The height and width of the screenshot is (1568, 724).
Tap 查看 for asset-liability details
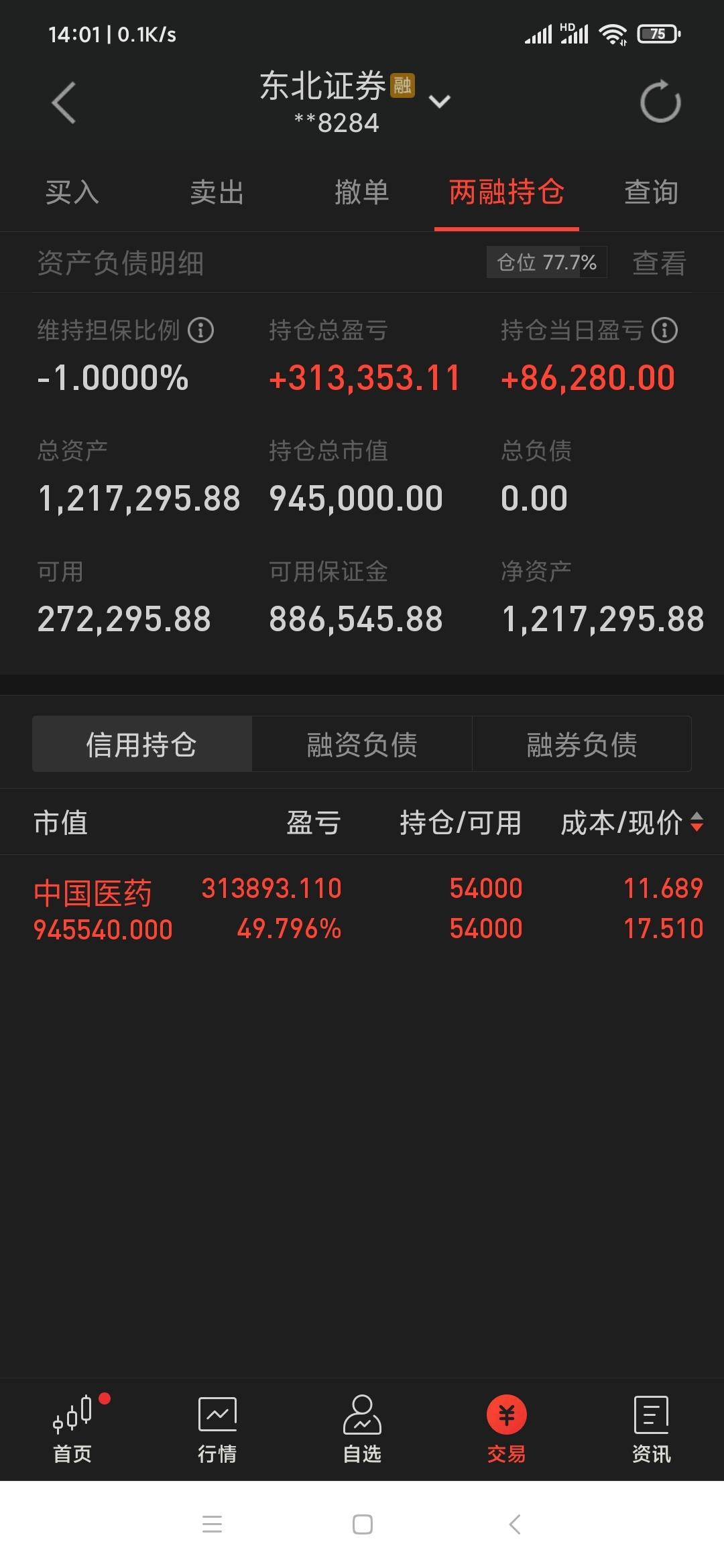coord(660,263)
